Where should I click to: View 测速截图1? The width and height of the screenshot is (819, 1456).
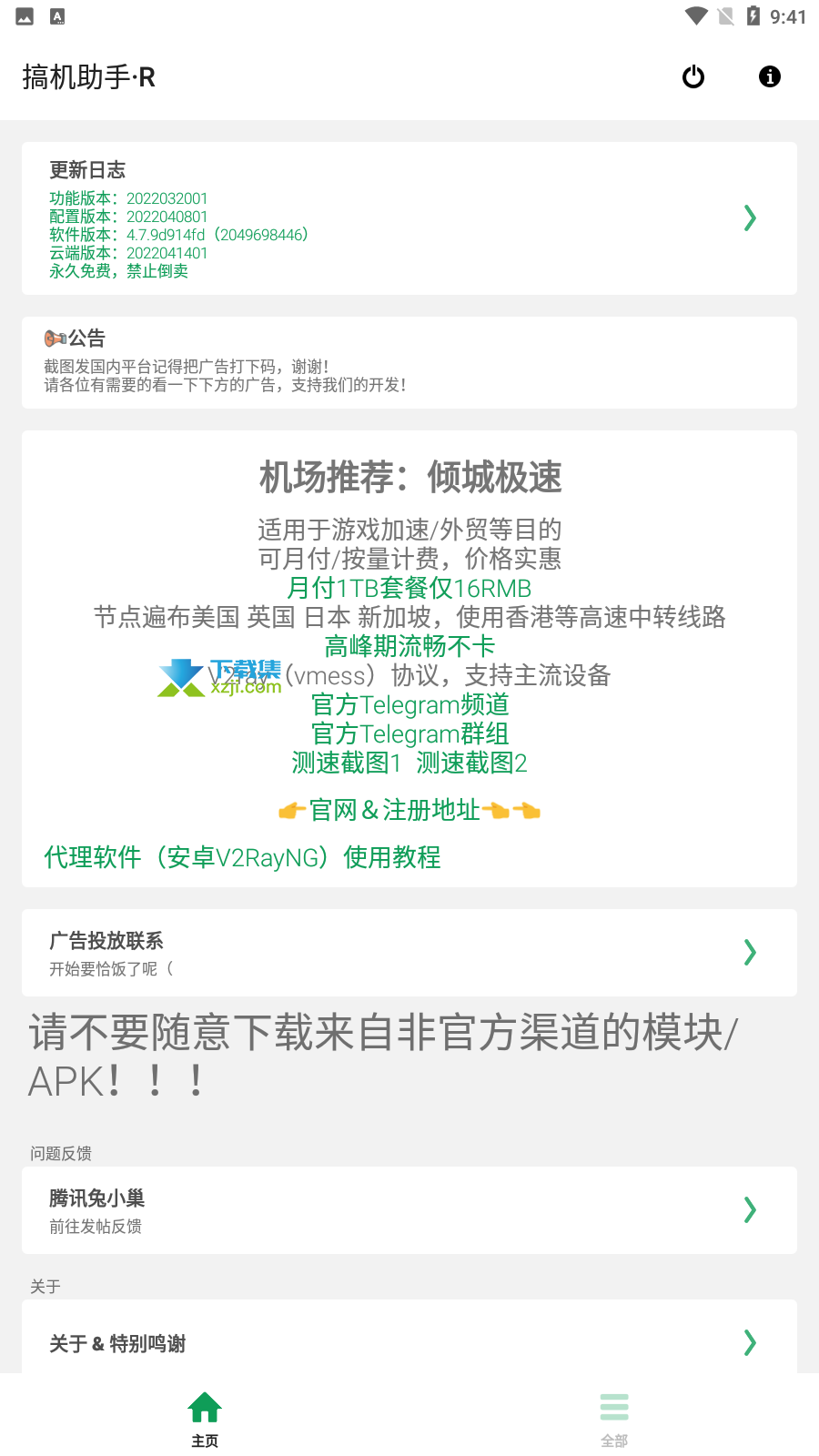click(347, 763)
